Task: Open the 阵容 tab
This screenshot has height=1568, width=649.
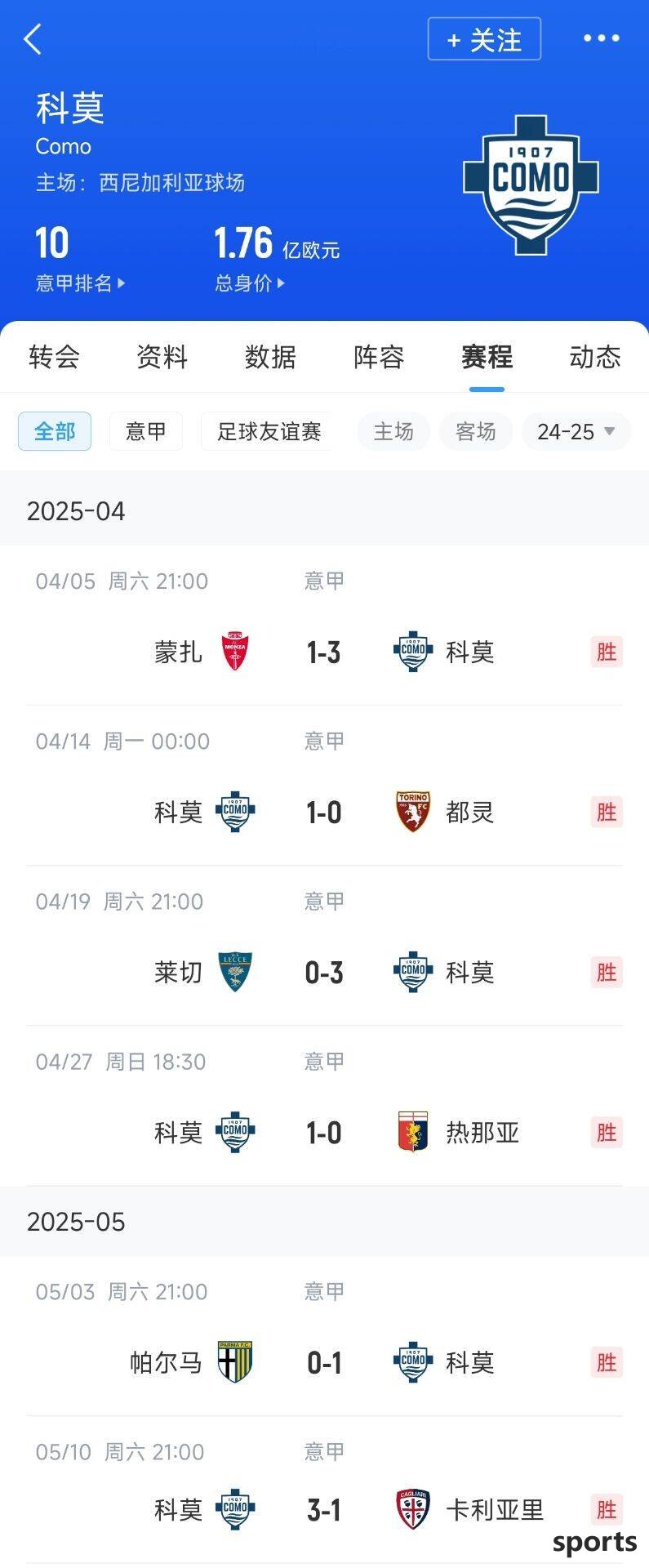Action: [x=379, y=357]
